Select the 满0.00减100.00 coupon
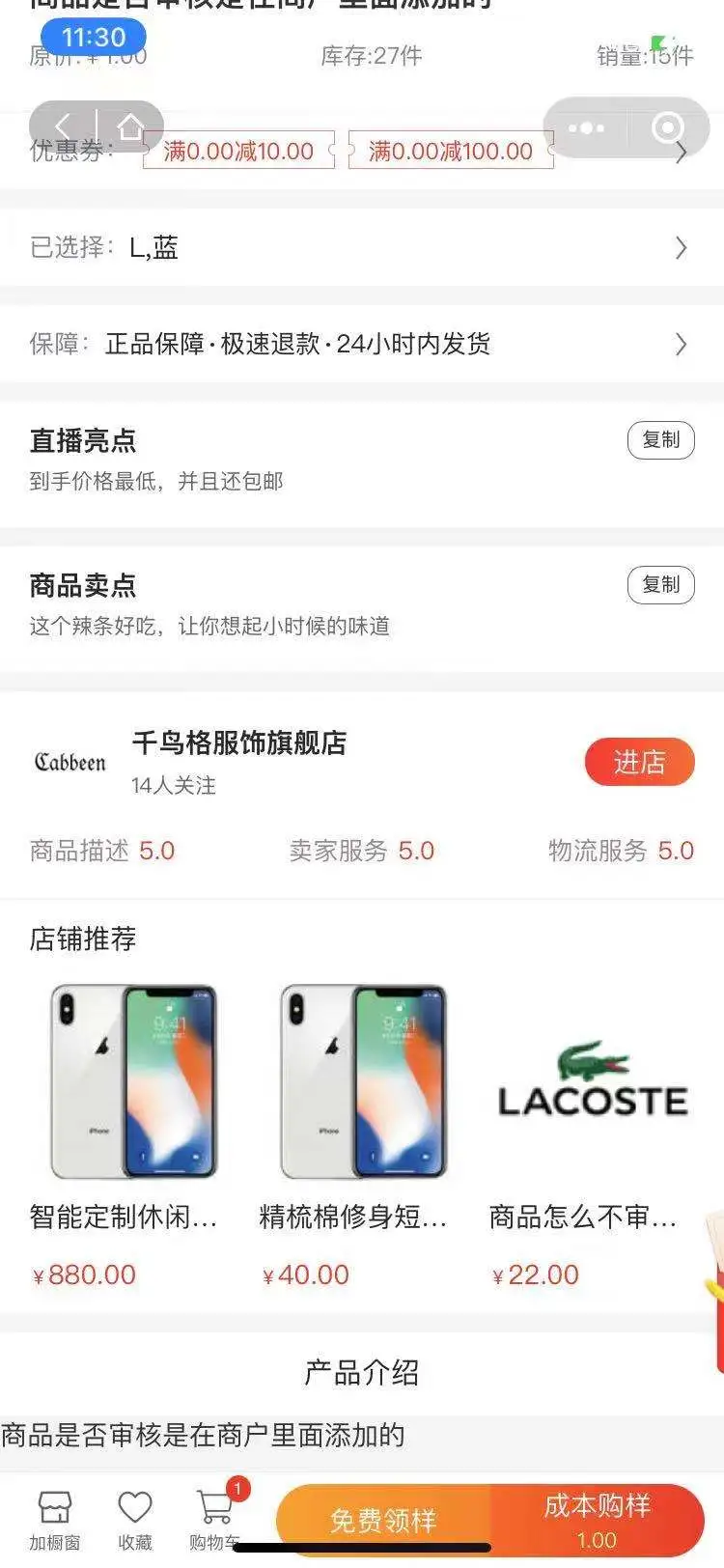The height and width of the screenshot is (1568, 724). pos(451,151)
